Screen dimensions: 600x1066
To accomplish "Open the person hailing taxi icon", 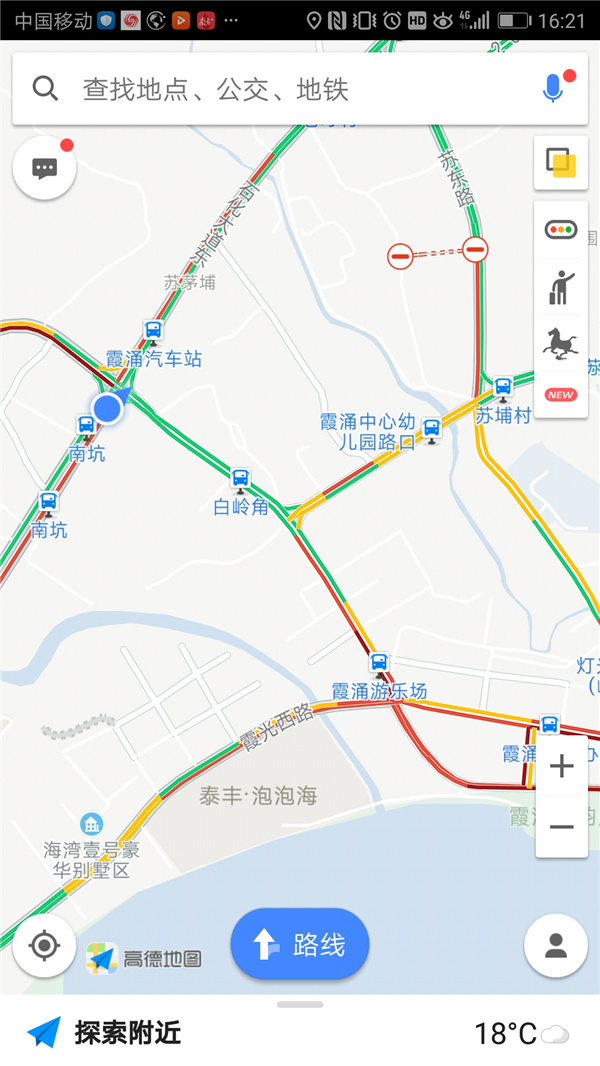I will point(561,287).
